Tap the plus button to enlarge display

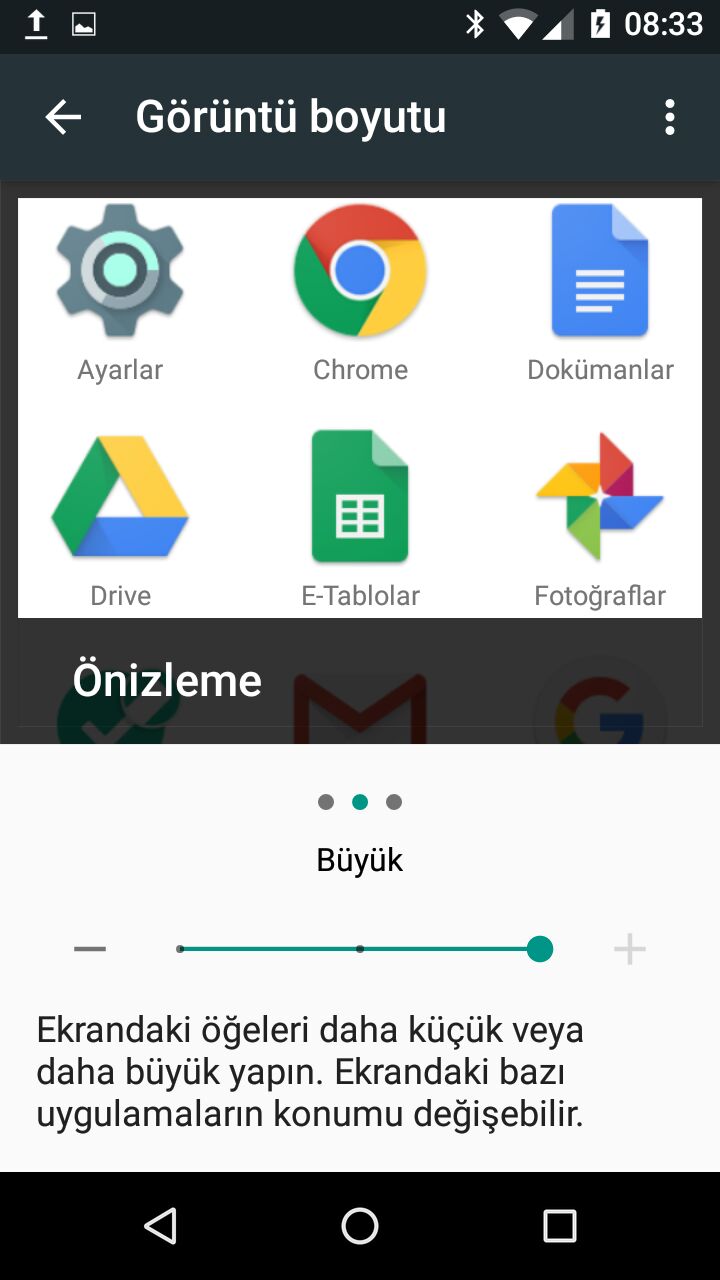(x=630, y=949)
